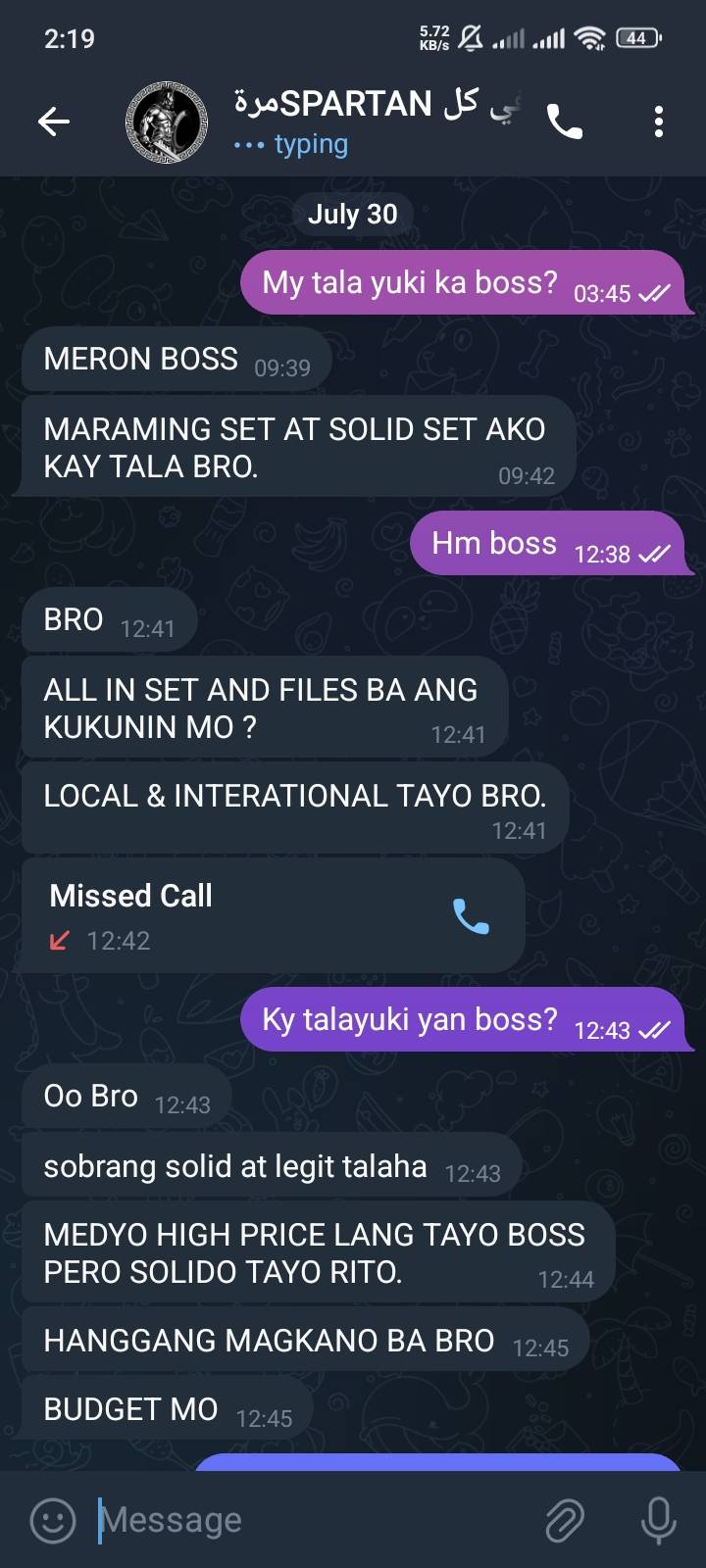Open the emoji picker
The width and height of the screenshot is (706, 1568).
coord(53,1520)
